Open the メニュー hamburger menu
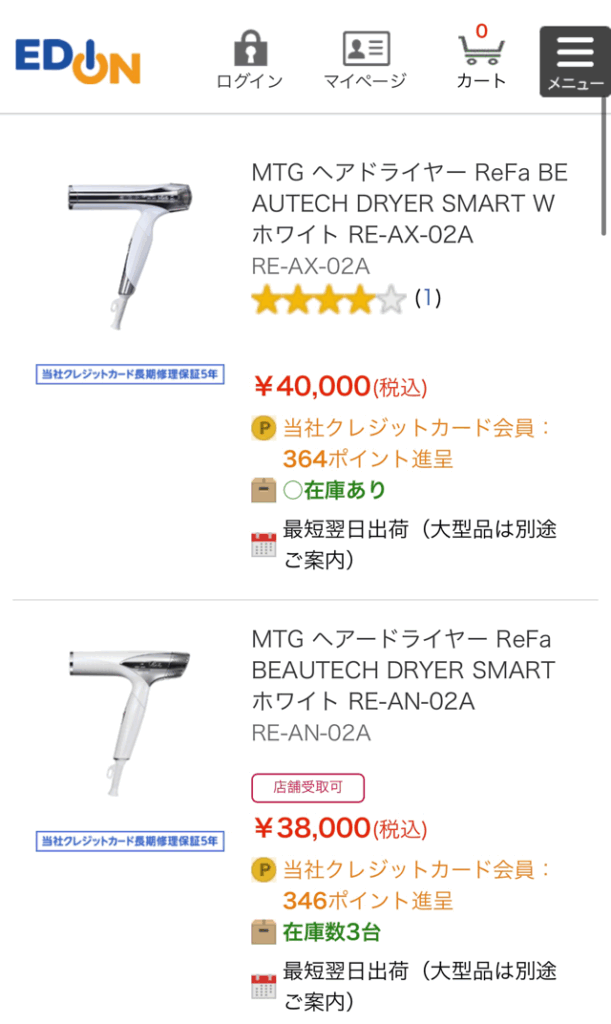This screenshot has width=611, height=1024. 575,60
